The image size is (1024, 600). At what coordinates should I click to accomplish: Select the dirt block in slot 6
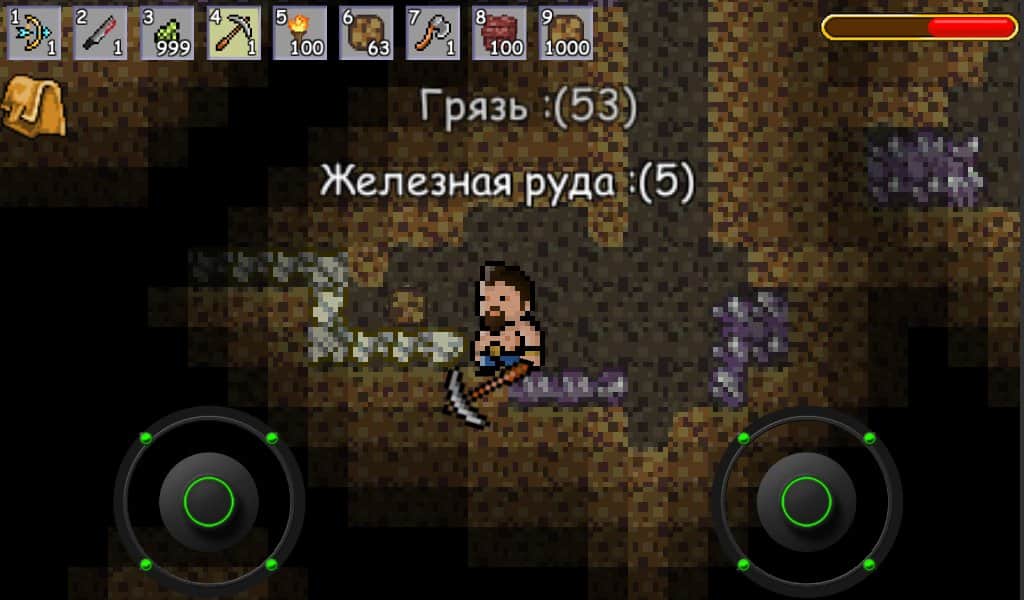(x=367, y=33)
